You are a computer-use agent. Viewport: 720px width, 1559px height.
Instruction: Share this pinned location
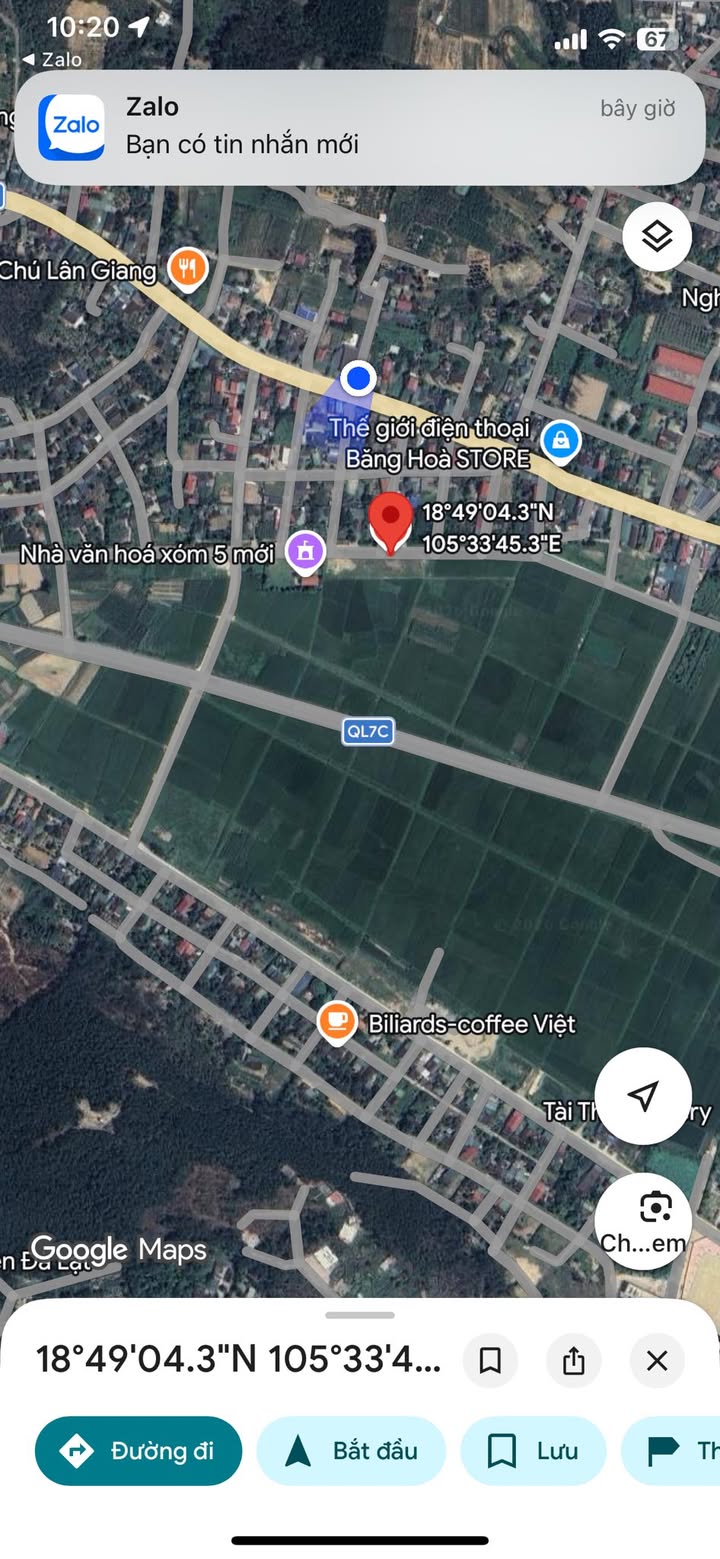pos(573,1361)
